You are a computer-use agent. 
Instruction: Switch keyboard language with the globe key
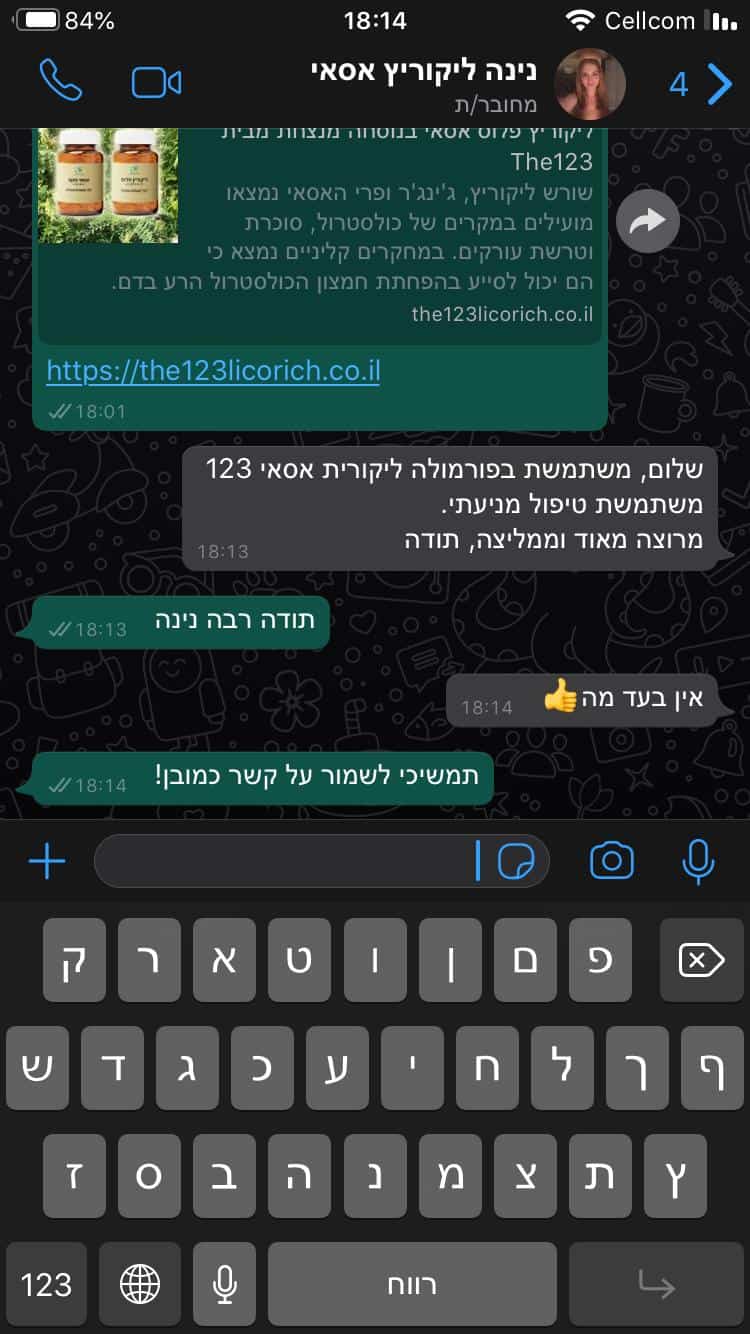139,1285
